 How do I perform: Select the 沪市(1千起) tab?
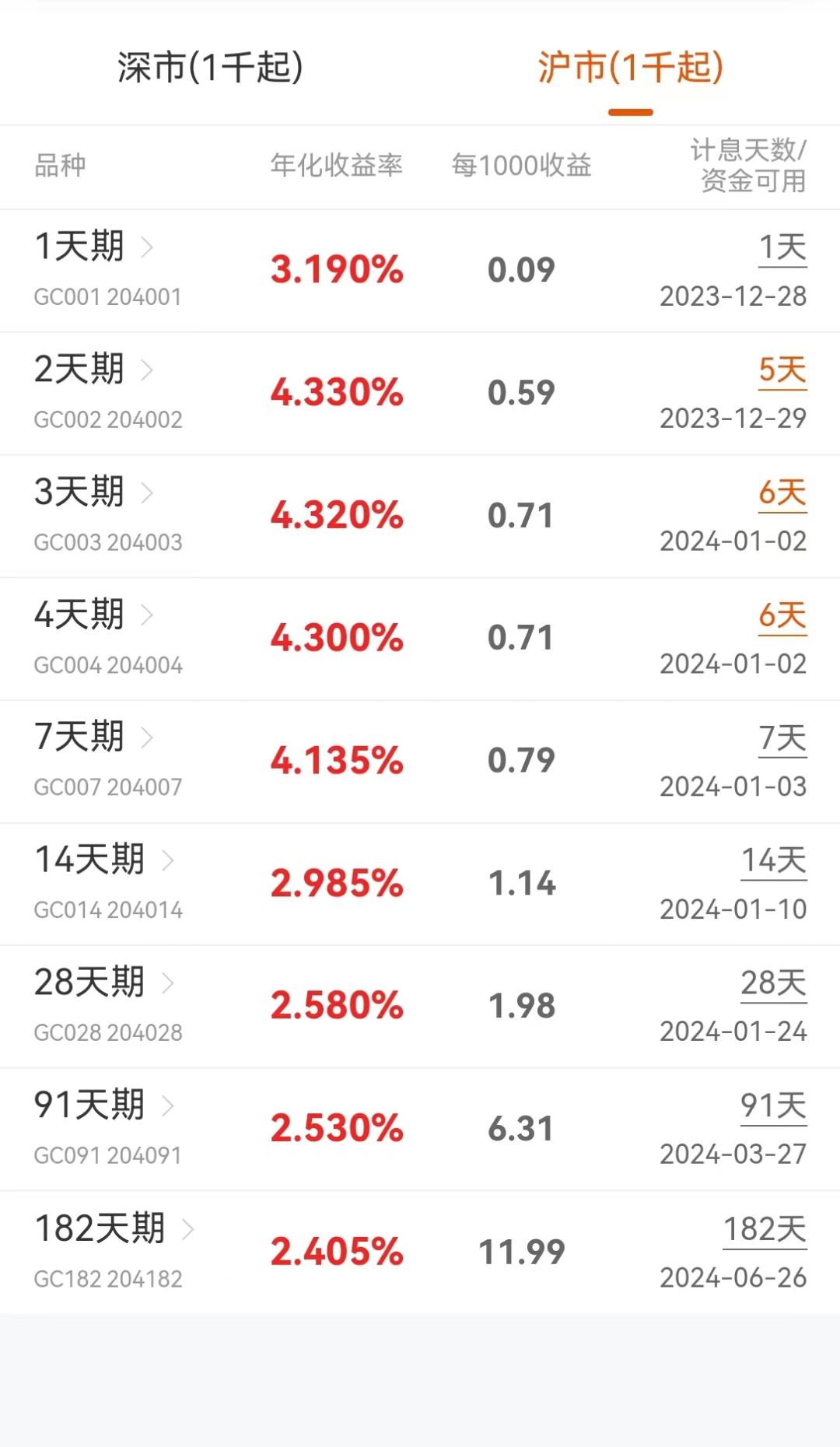631,68
